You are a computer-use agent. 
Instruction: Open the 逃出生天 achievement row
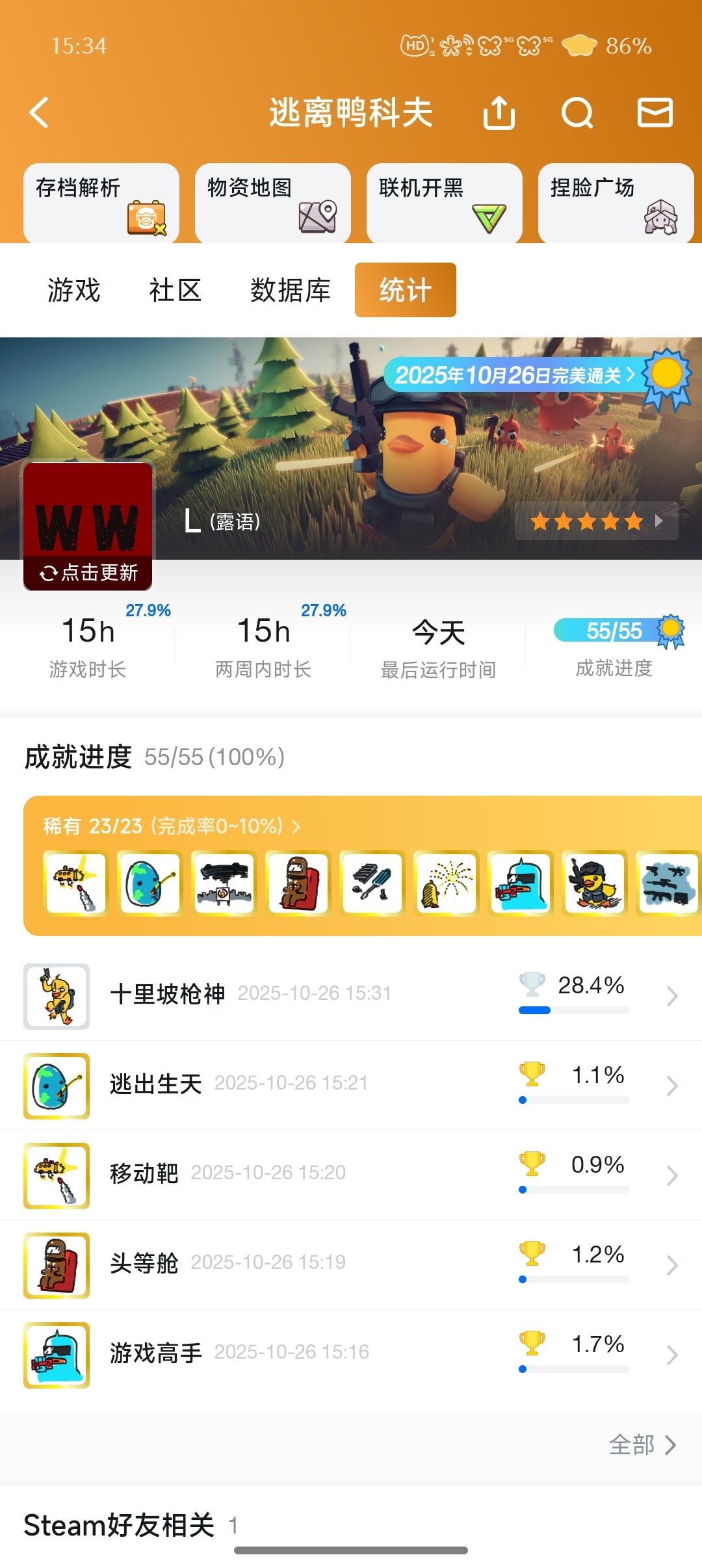[x=351, y=1085]
